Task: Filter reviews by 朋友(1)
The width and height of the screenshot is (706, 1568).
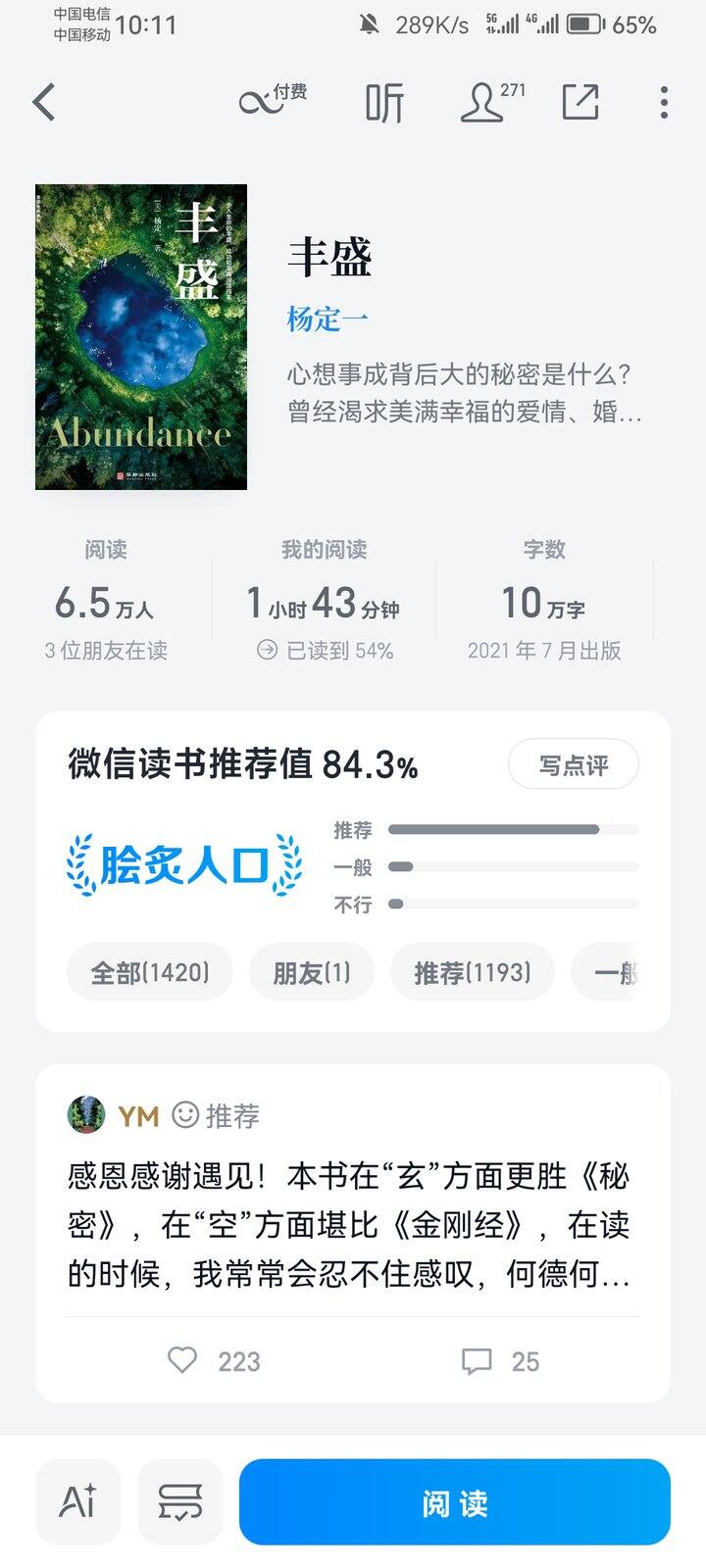Action: tap(312, 972)
